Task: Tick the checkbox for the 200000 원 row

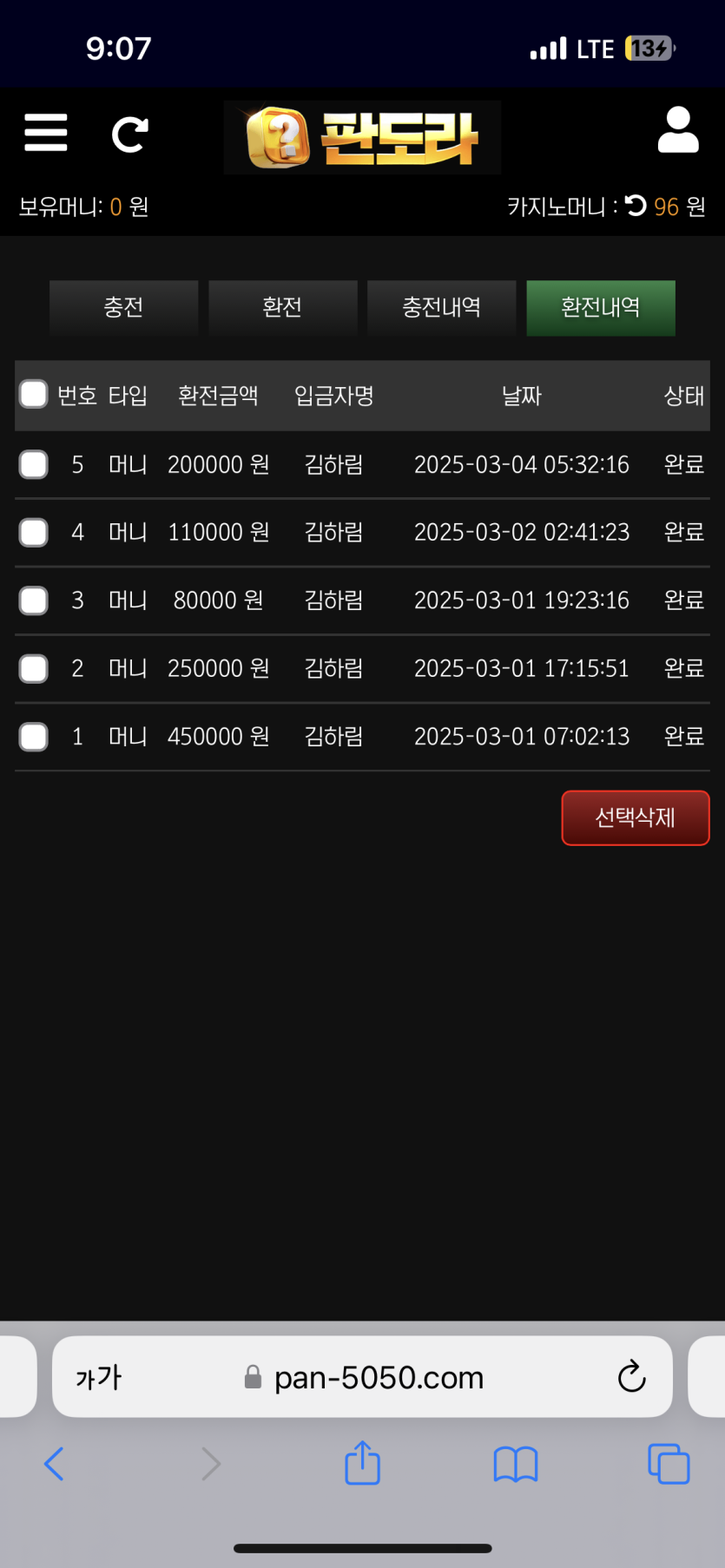Action: (34, 464)
